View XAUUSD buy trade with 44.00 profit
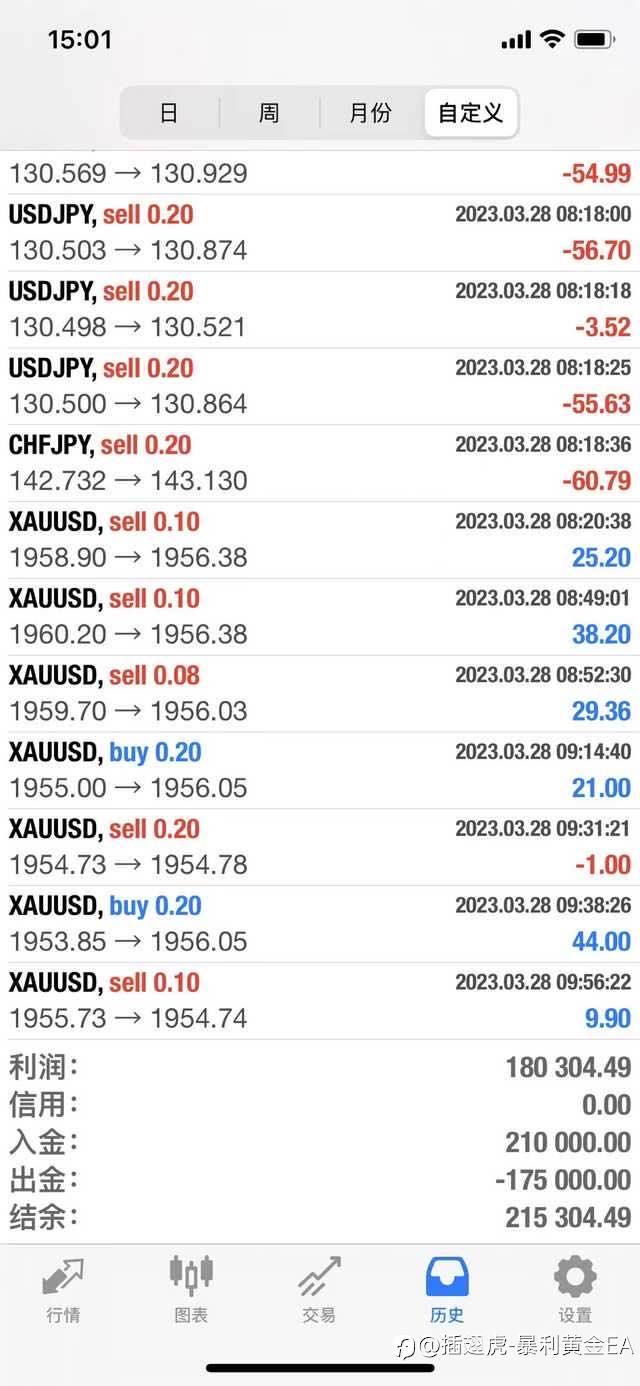Viewport: 640px width, 1386px height. [x=320, y=925]
